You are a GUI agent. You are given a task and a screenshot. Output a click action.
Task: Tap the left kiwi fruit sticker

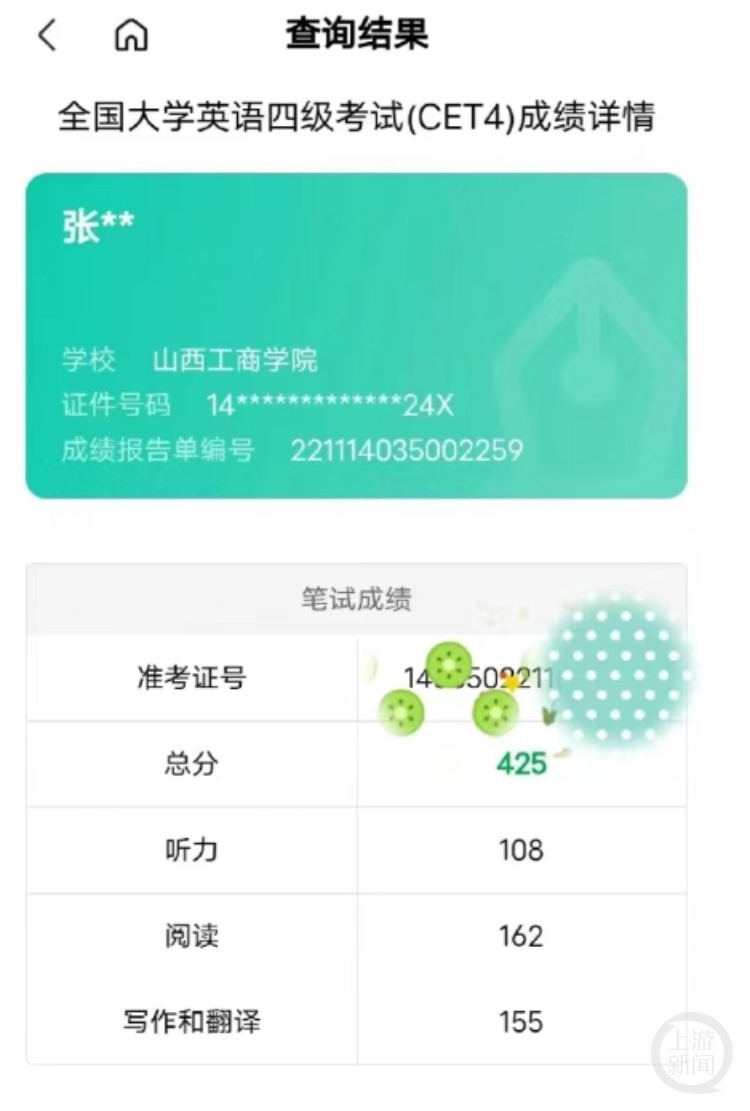click(404, 713)
